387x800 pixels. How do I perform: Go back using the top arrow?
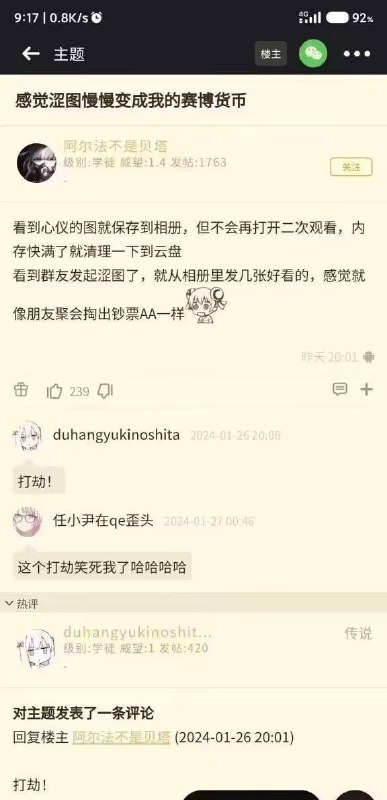point(31,54)
